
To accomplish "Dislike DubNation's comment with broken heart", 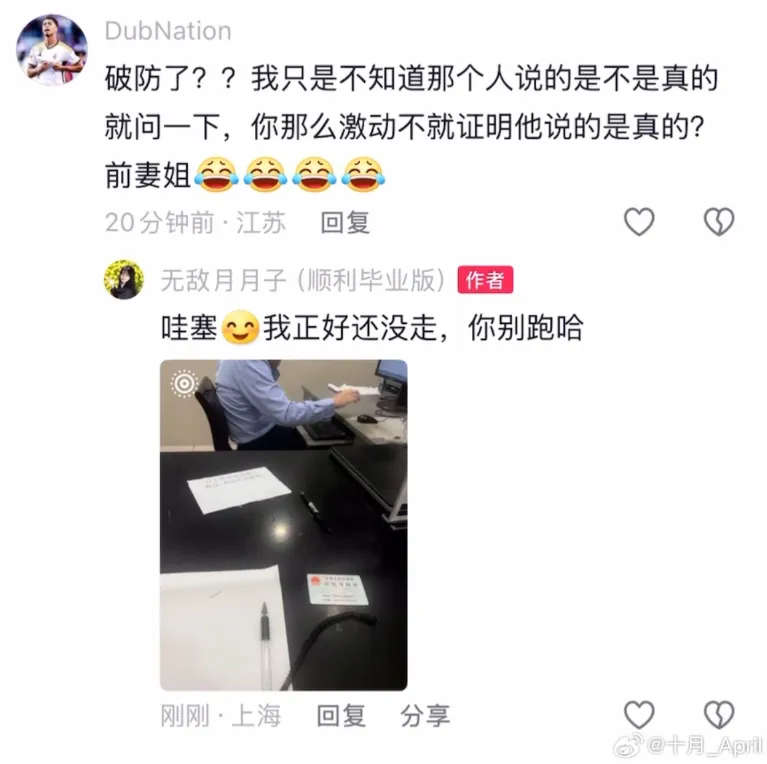I will click(718, 222).
